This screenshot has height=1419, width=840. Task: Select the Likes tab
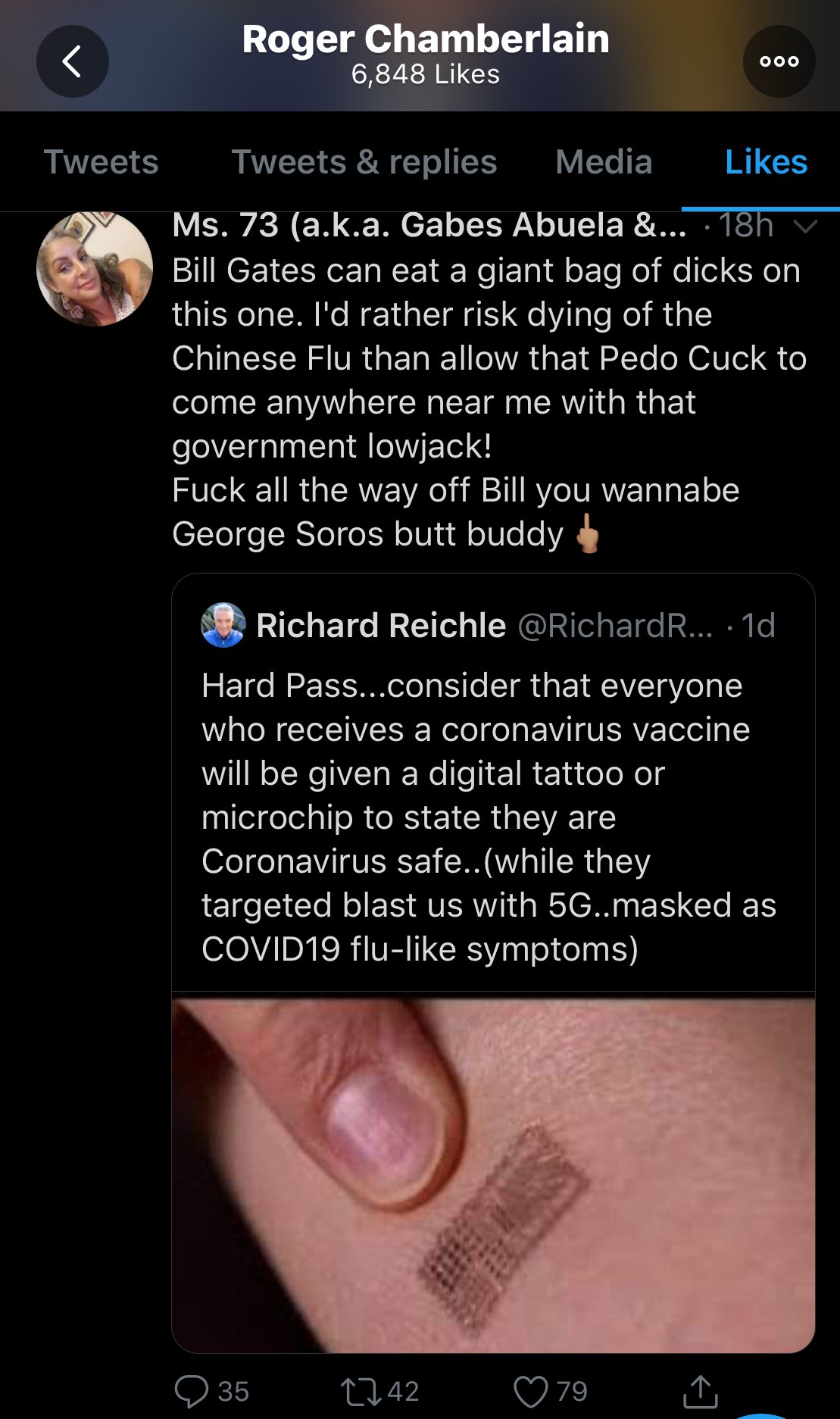click(766, 161)
